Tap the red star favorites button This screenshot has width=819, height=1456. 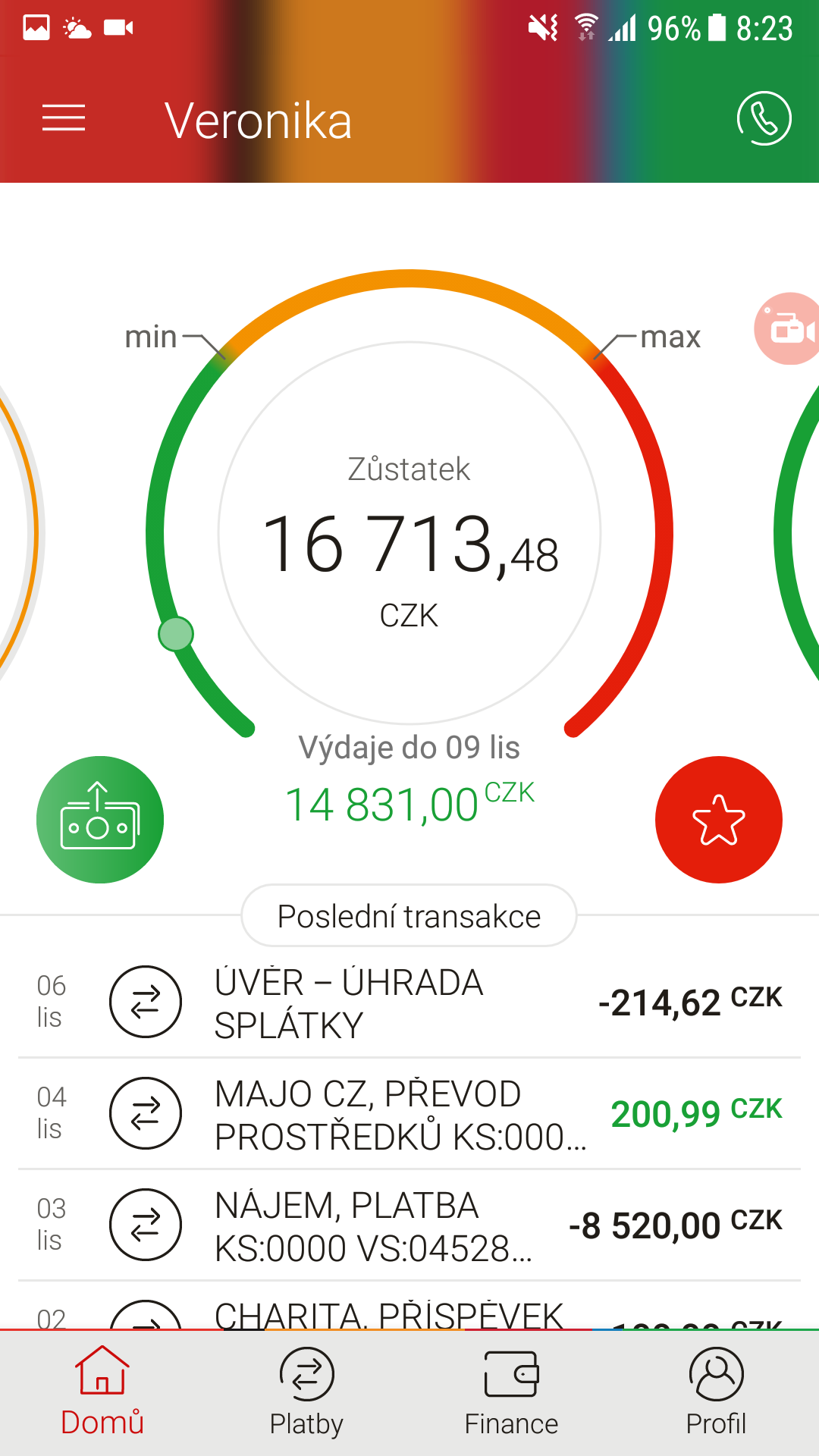tap(718, 820)
